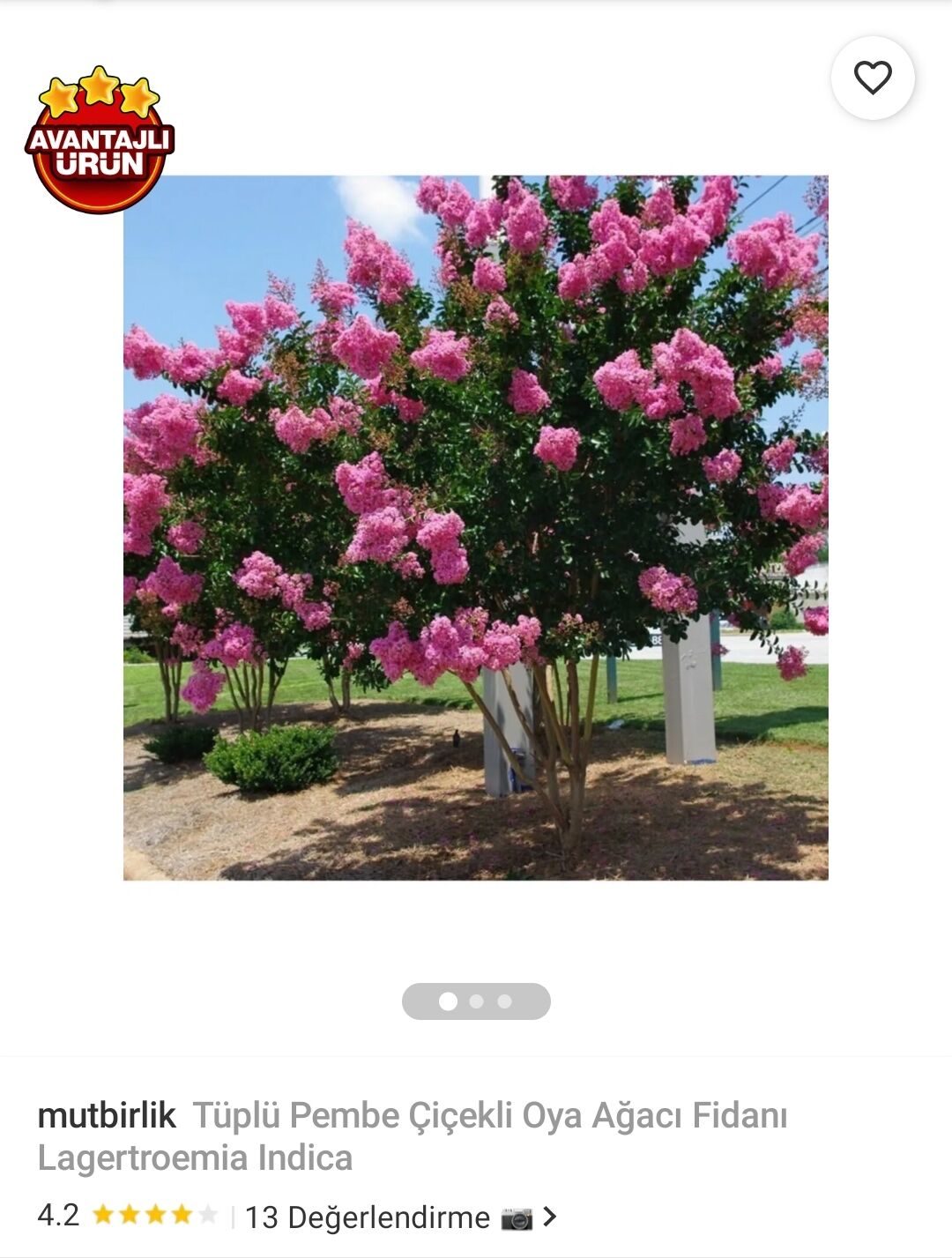Image resolution: width=952 pixels, height=1258 pixels.
Task: Tap the image page indicator dots
Action: pos(476,1001)
